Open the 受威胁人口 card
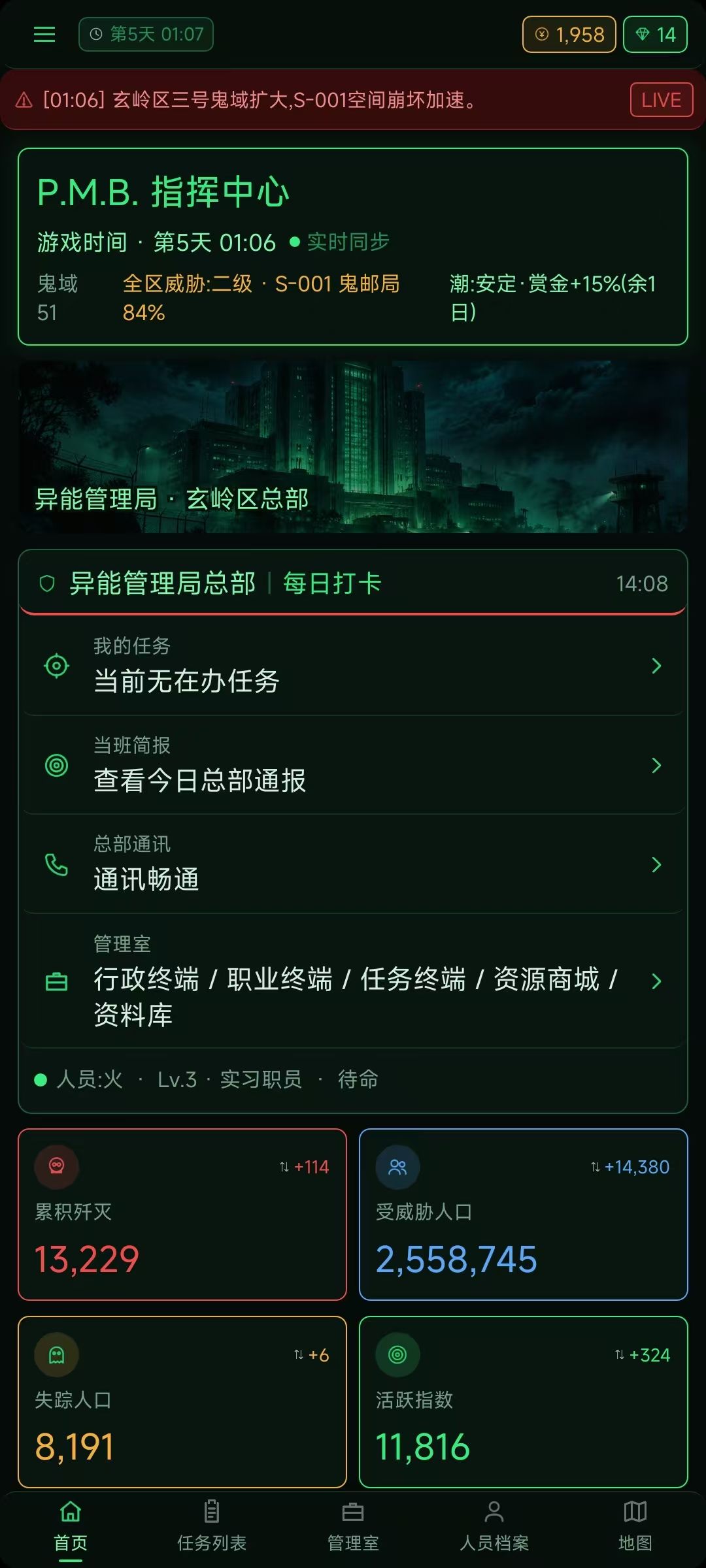The width and height of the screenshot is (706, 1568). click(524, 1215)
